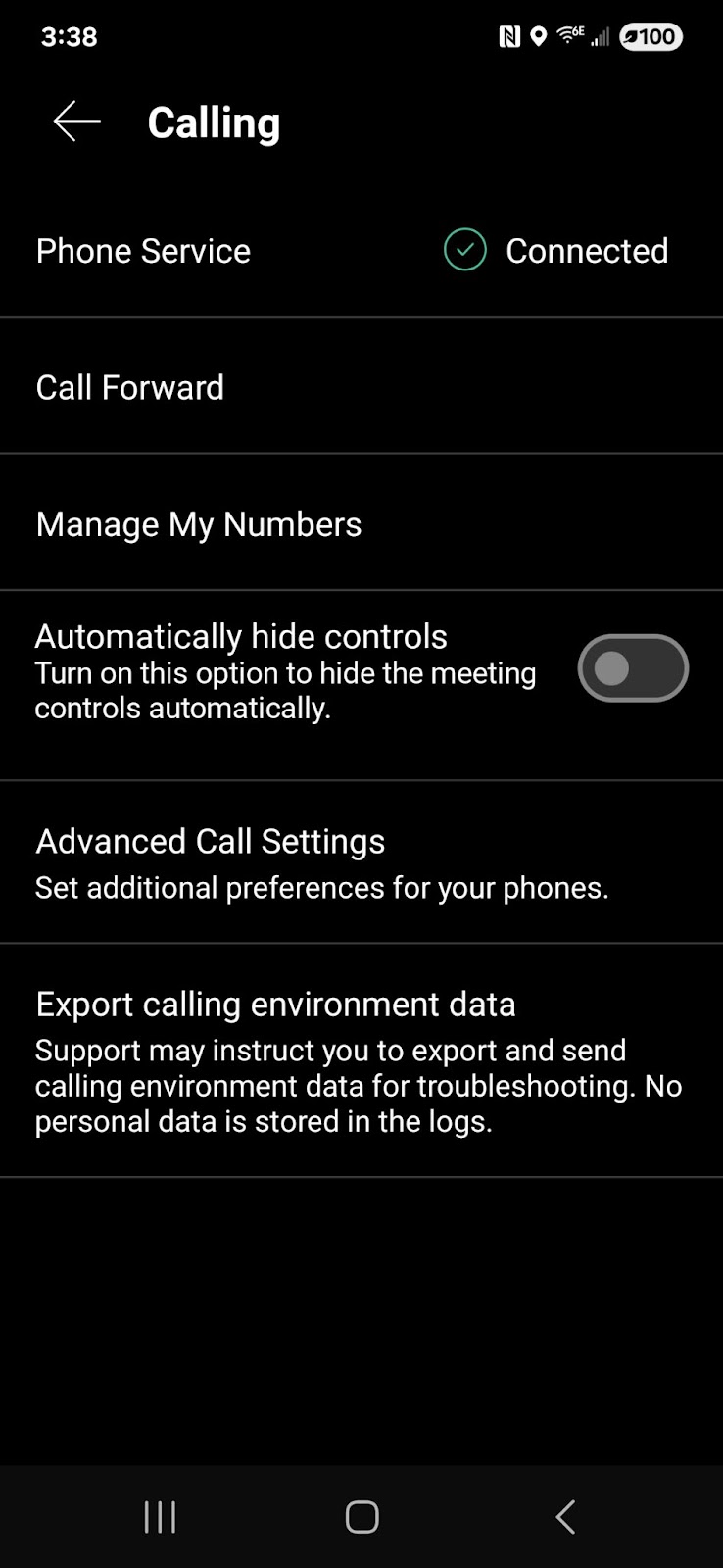Screen dimensions: 723x1568
Task: Go back using the arrow beside Calling
Action: [x=76, y=122]
